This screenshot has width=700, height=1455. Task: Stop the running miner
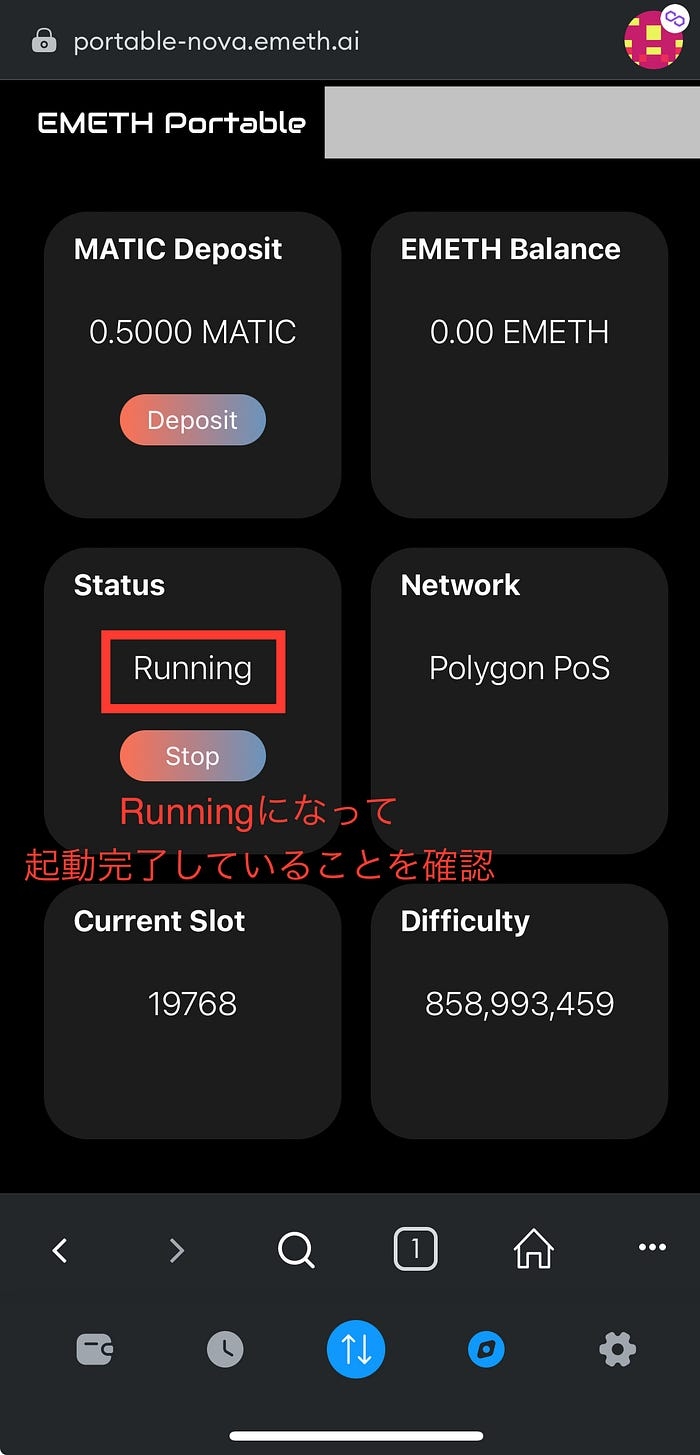(192, 756)
